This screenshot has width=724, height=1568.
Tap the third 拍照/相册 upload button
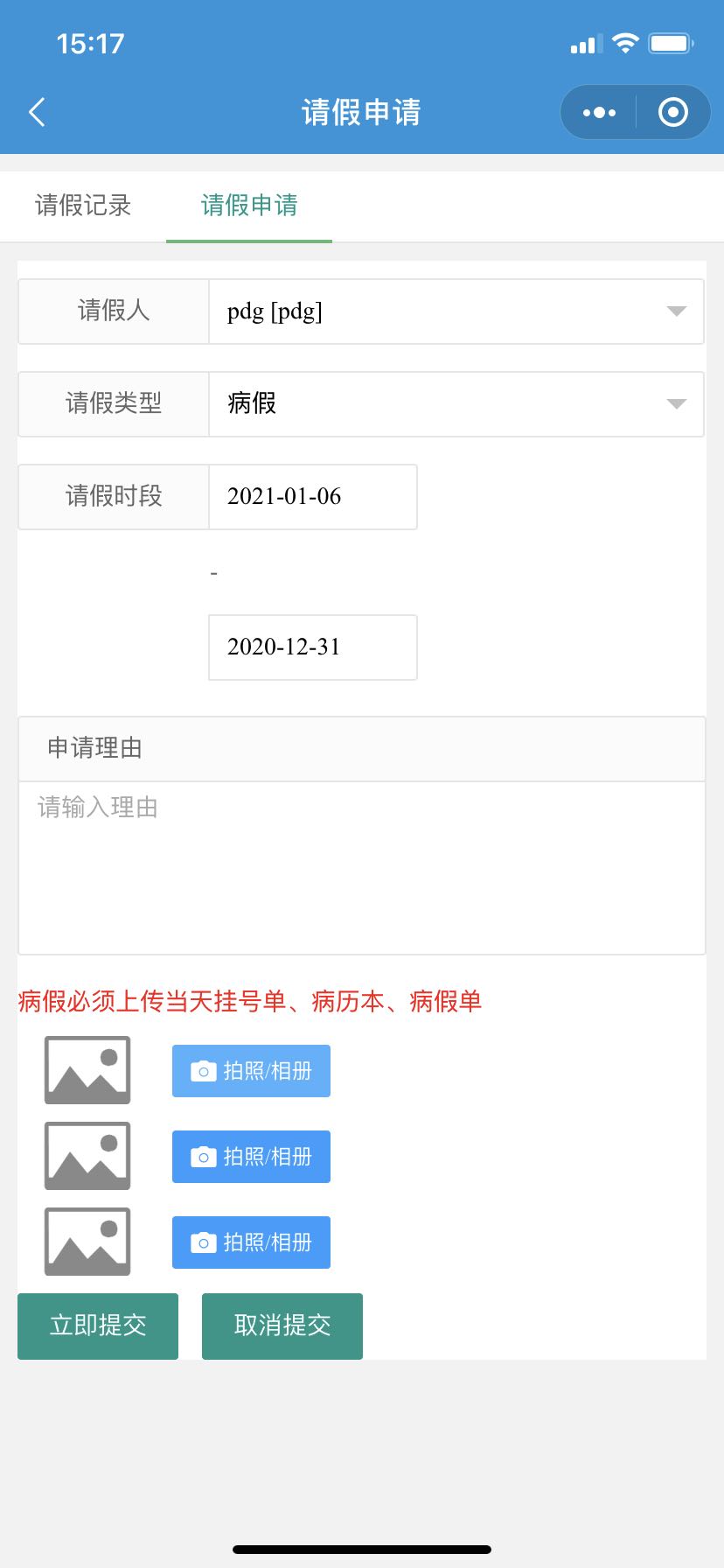pos(251,1242)
